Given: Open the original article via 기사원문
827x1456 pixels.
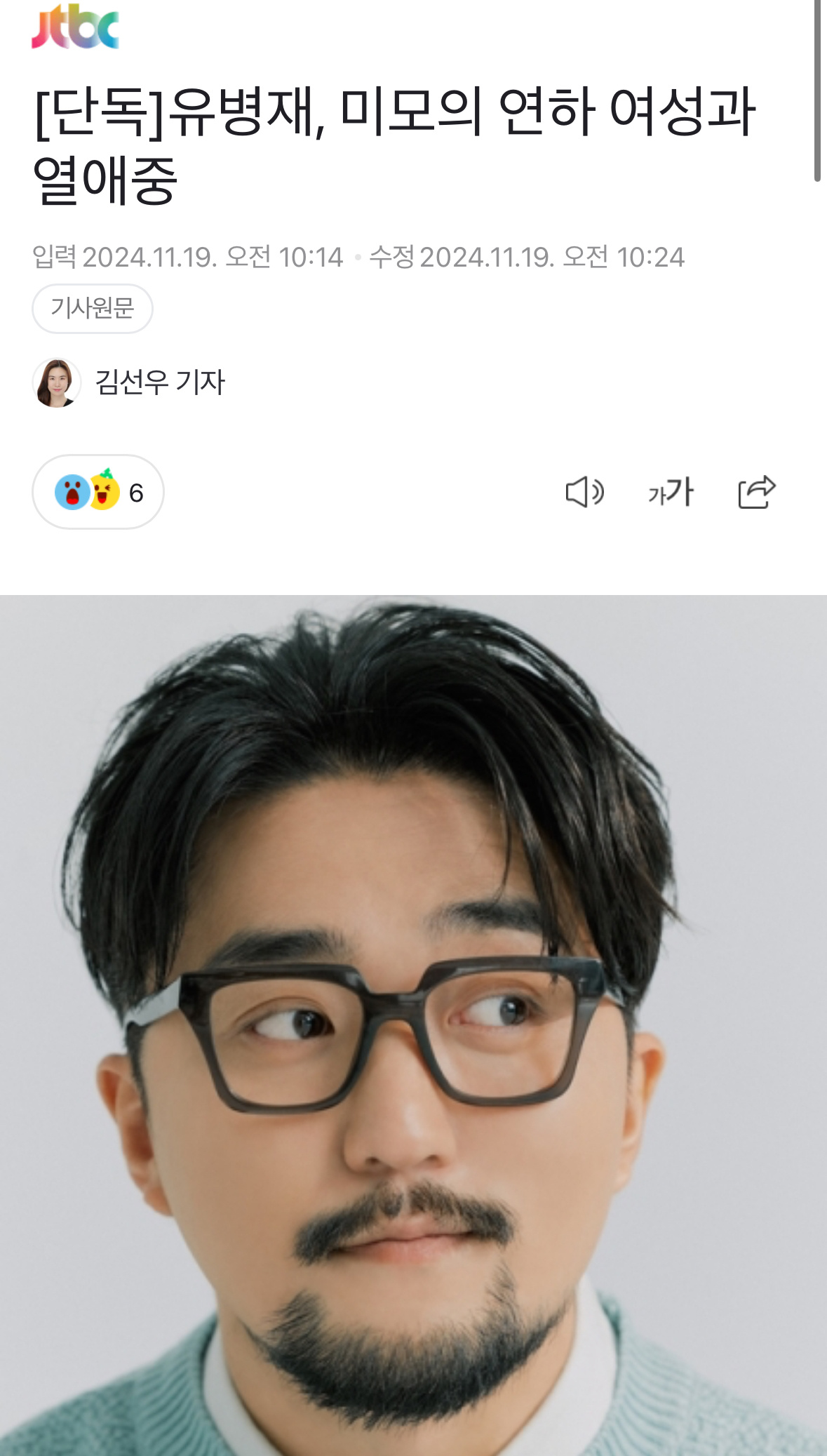Looking at the screenshot, I should pyautogui.click(x=92, y=308).
